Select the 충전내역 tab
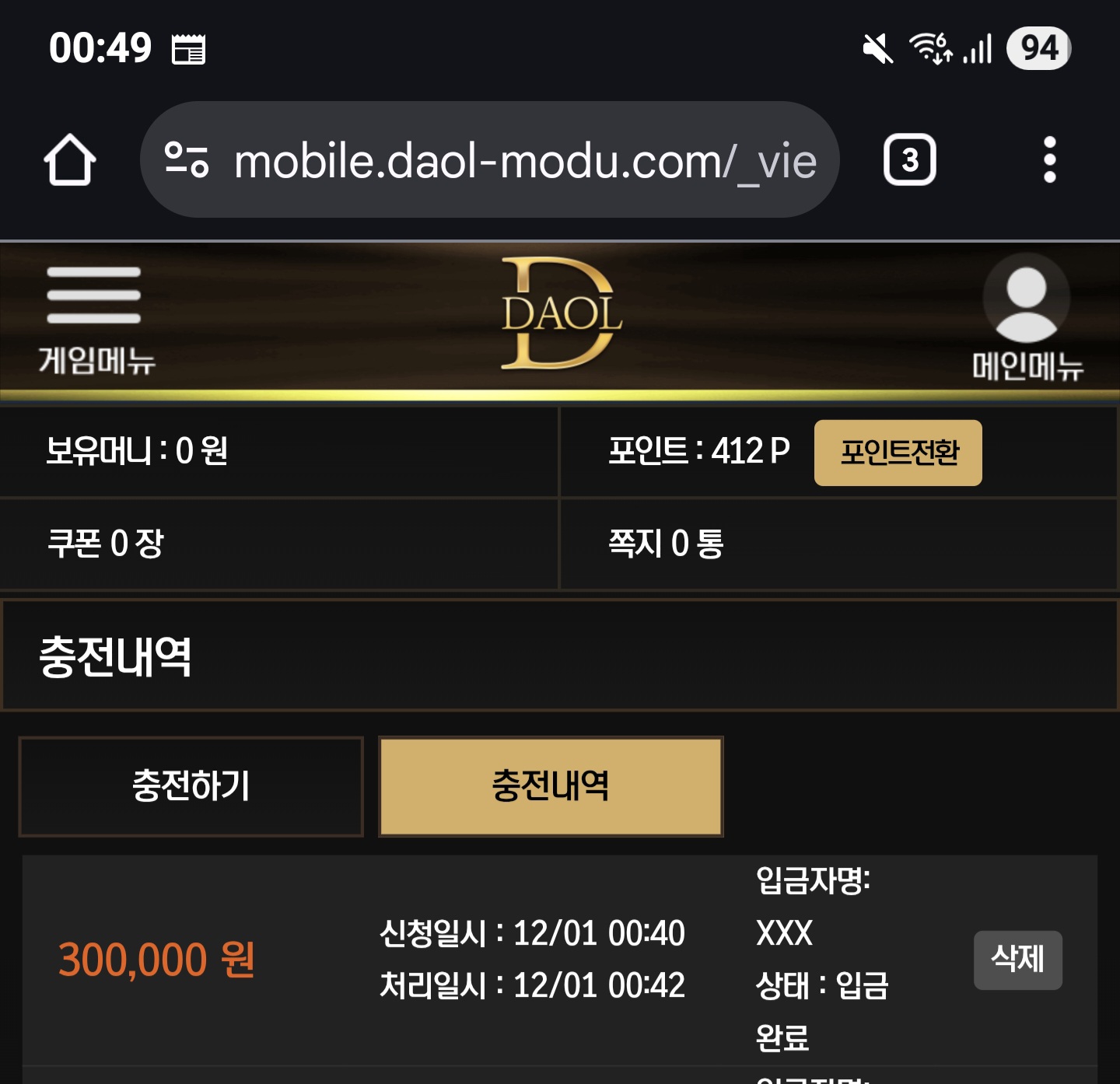 click(x=551, y=786)
